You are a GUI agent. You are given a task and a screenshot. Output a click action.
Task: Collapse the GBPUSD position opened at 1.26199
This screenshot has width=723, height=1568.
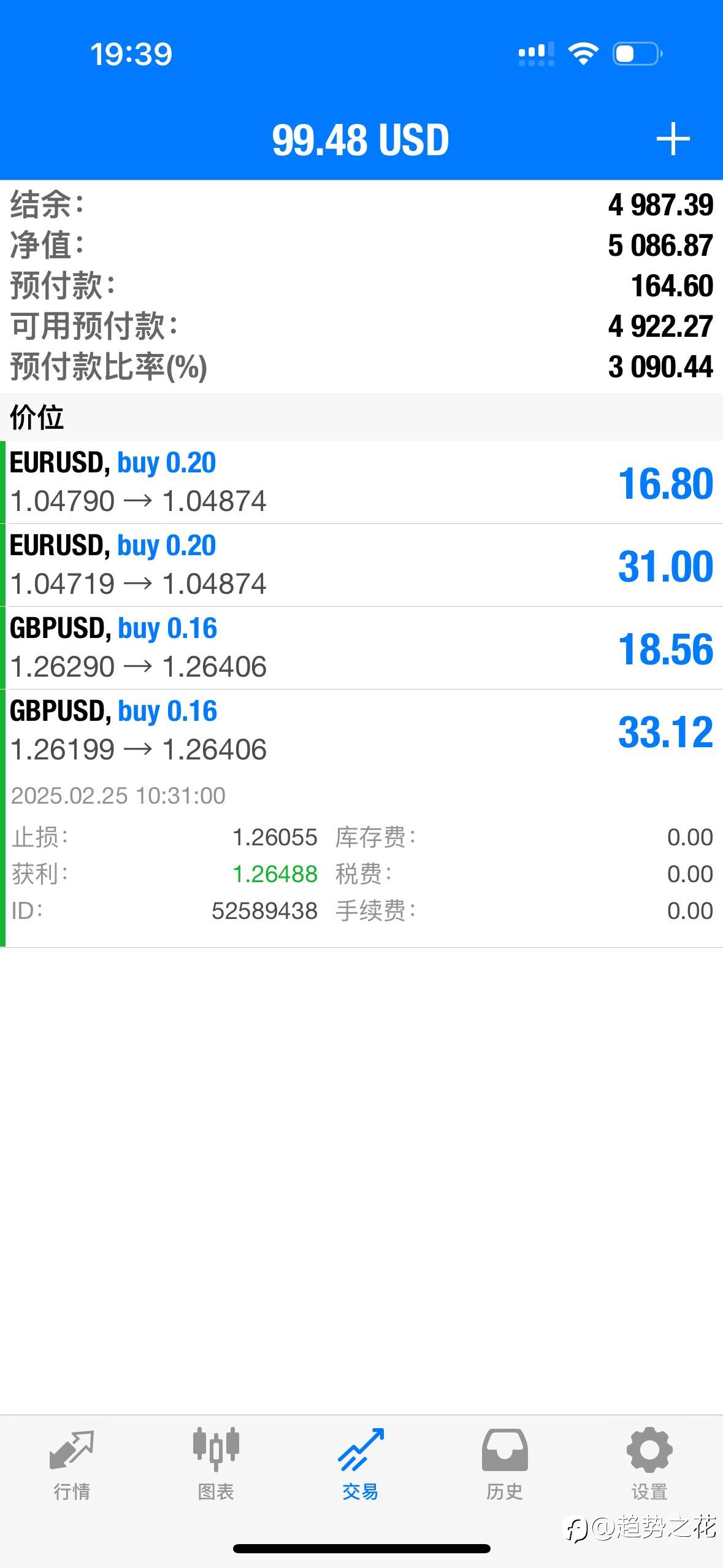[361, 818]
